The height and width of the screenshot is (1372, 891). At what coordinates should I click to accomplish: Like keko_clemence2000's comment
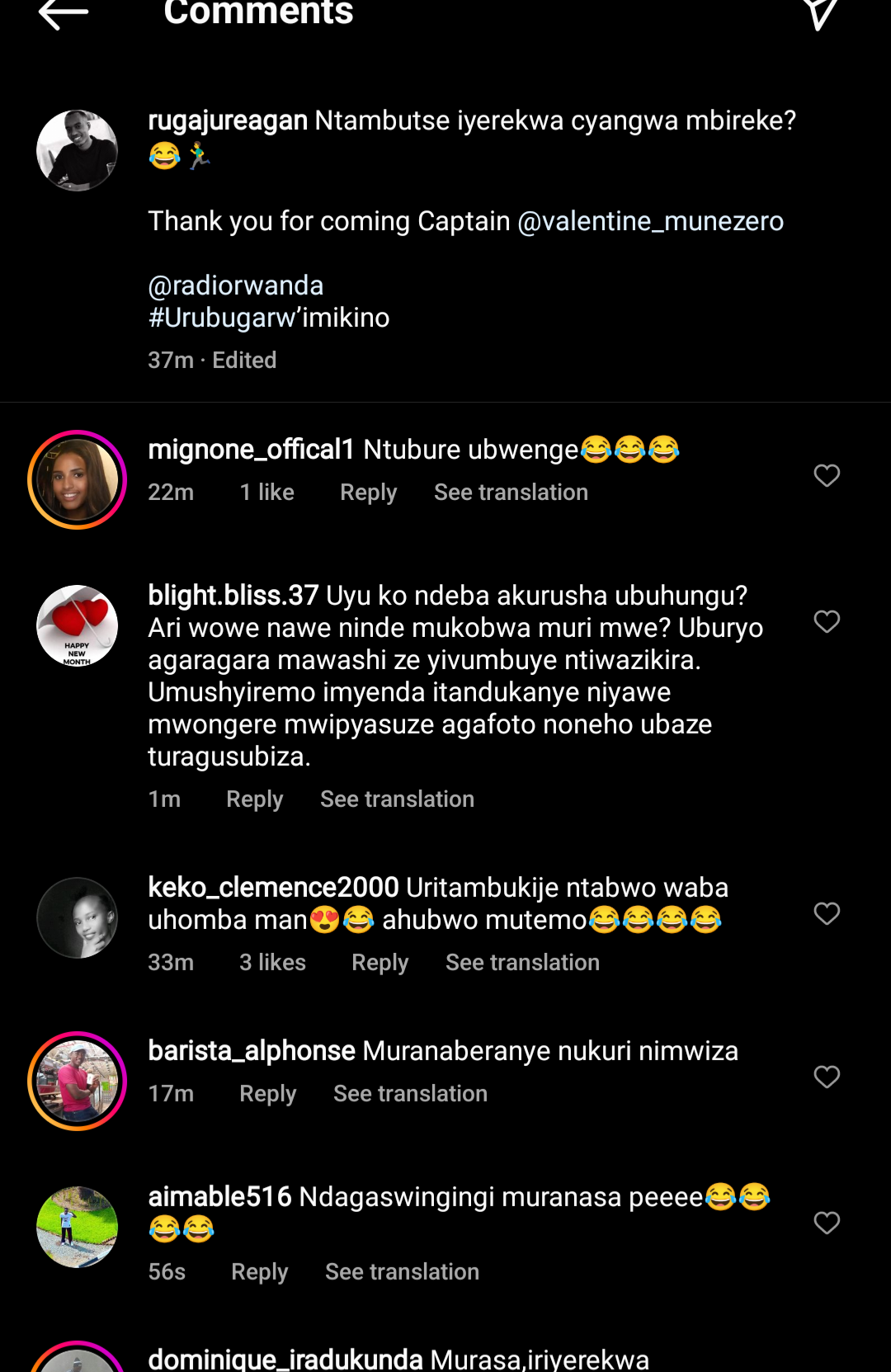[827, 913]
